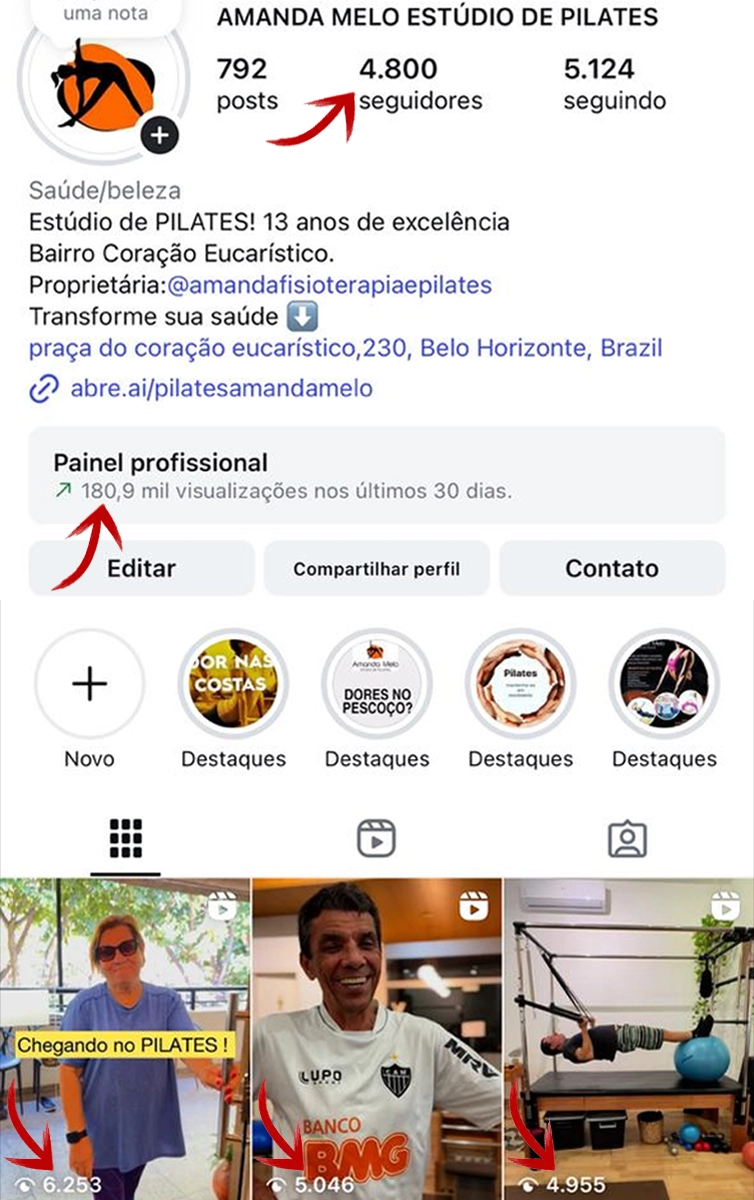Switch to the posts grid tab
Image resolution: width=754 pixels, height=1200 pixels.
point(126,839)
